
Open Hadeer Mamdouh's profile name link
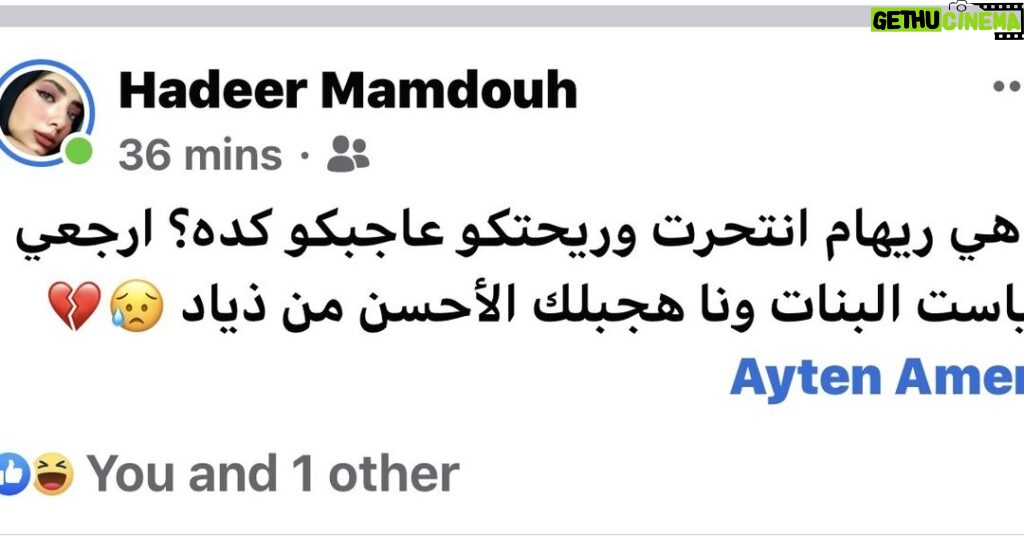tap(347, 91)
